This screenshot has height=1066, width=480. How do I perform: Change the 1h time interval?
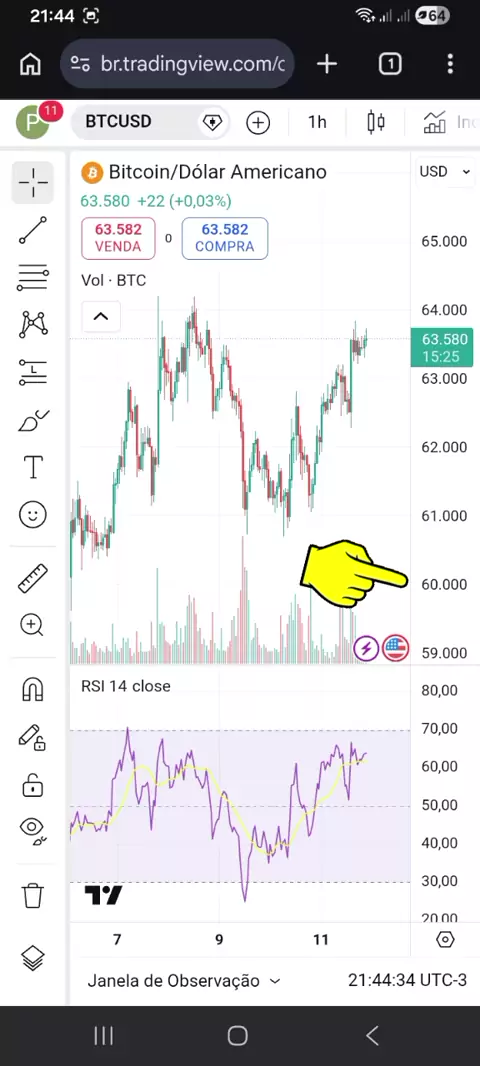(x=317, y=122)
